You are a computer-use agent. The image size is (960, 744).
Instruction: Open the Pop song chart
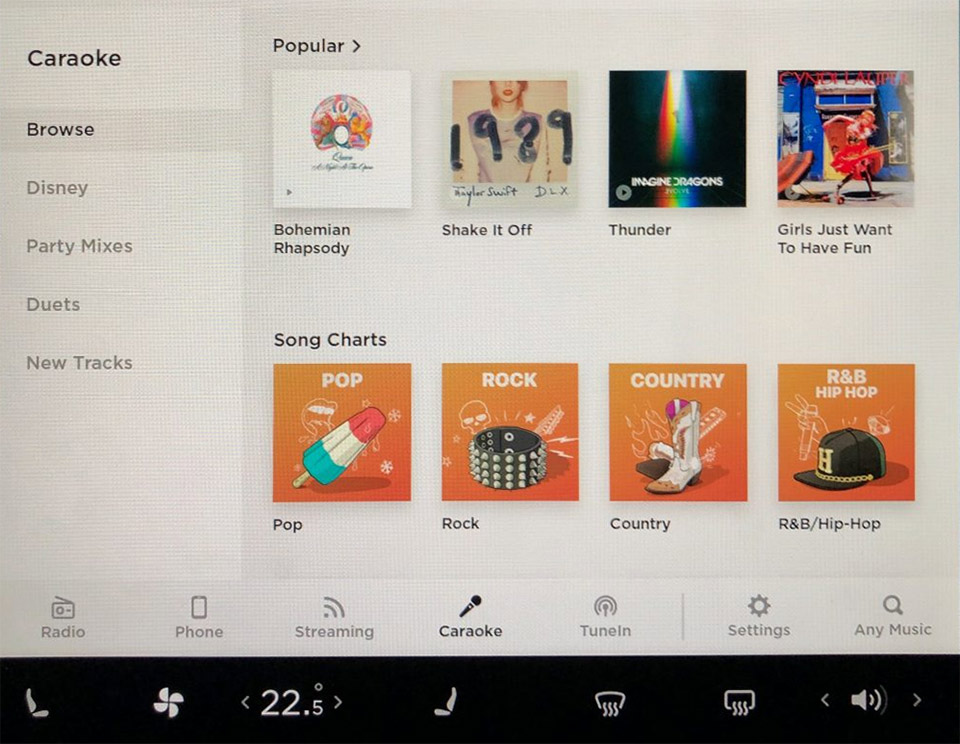click(342, 432)
